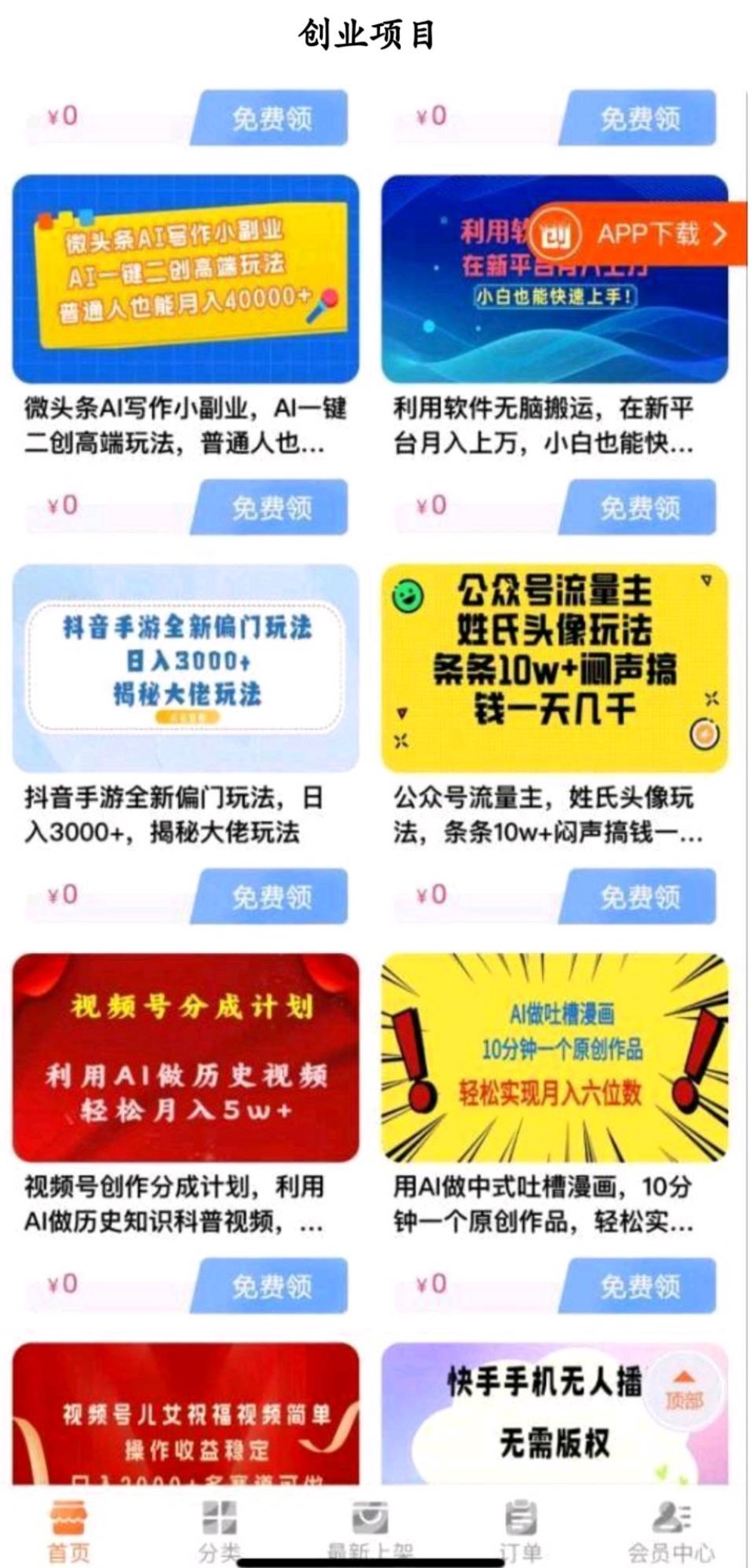The image size is (753, 1568).
Task: Click the green smiley icon on 公众号流量主 card
Action: pyautogui.click(x=406, y=596)
